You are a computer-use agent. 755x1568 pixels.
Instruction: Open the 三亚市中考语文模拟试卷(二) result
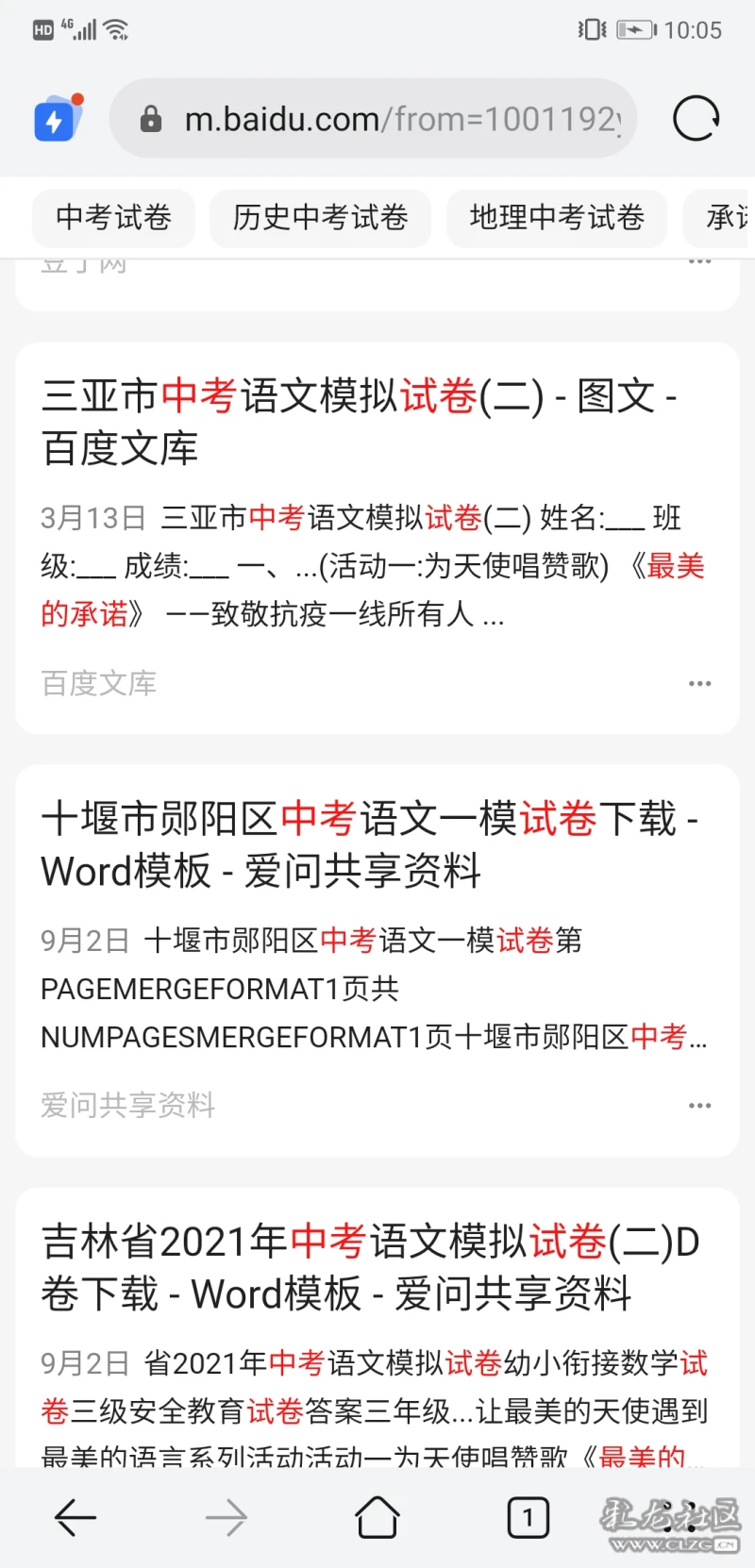[x=359, y=421]
